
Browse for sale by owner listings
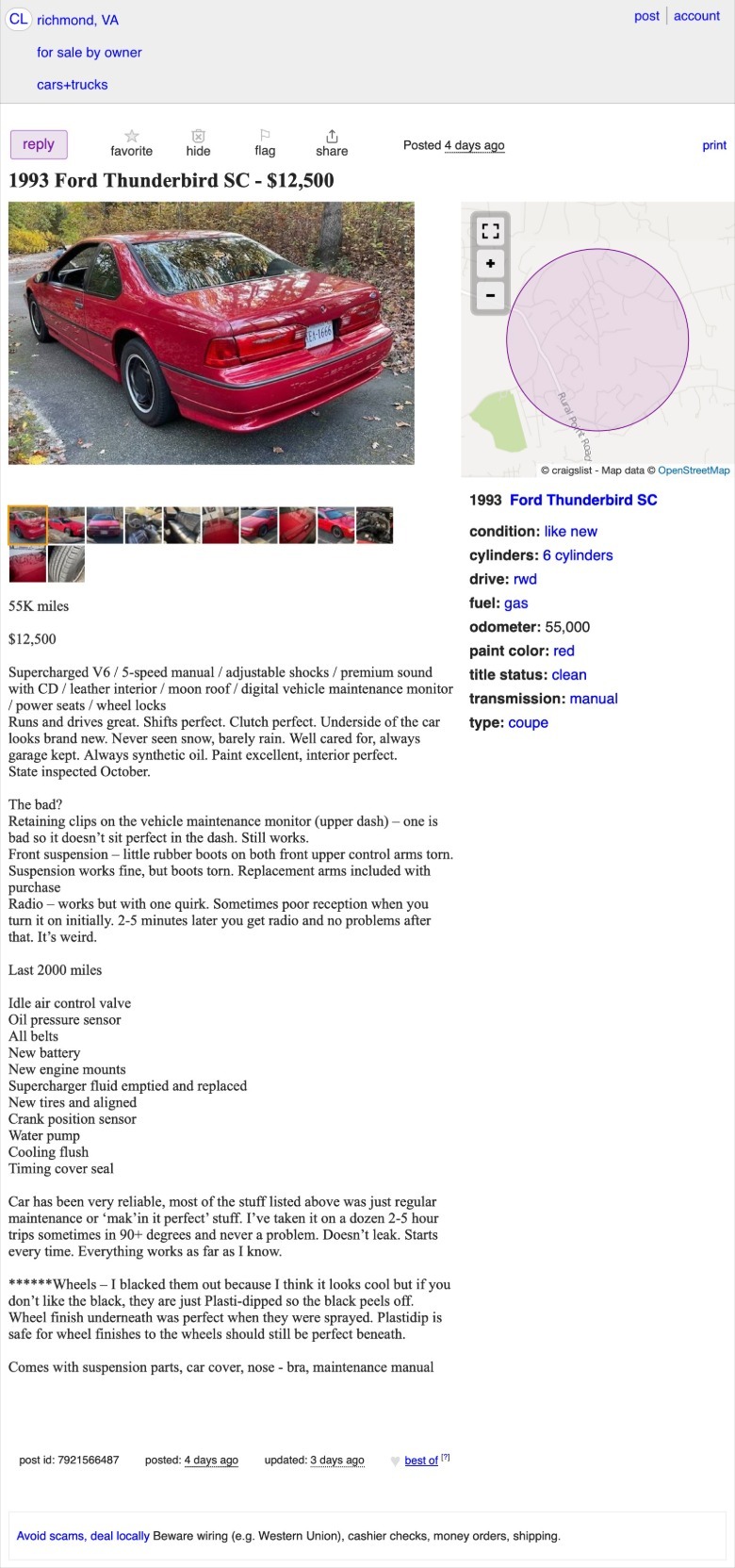point(90,53)
